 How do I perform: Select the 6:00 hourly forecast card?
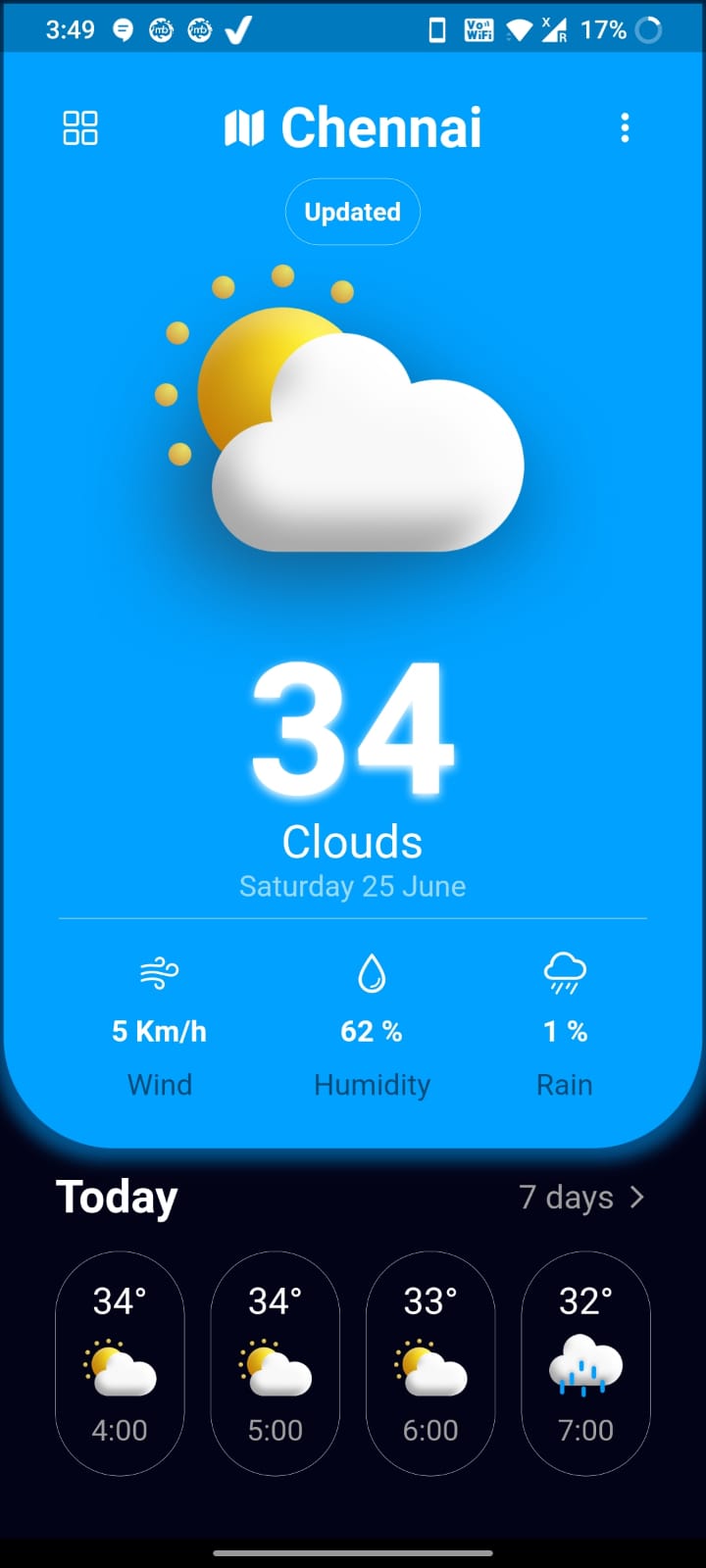click(x=430, y=1363)
